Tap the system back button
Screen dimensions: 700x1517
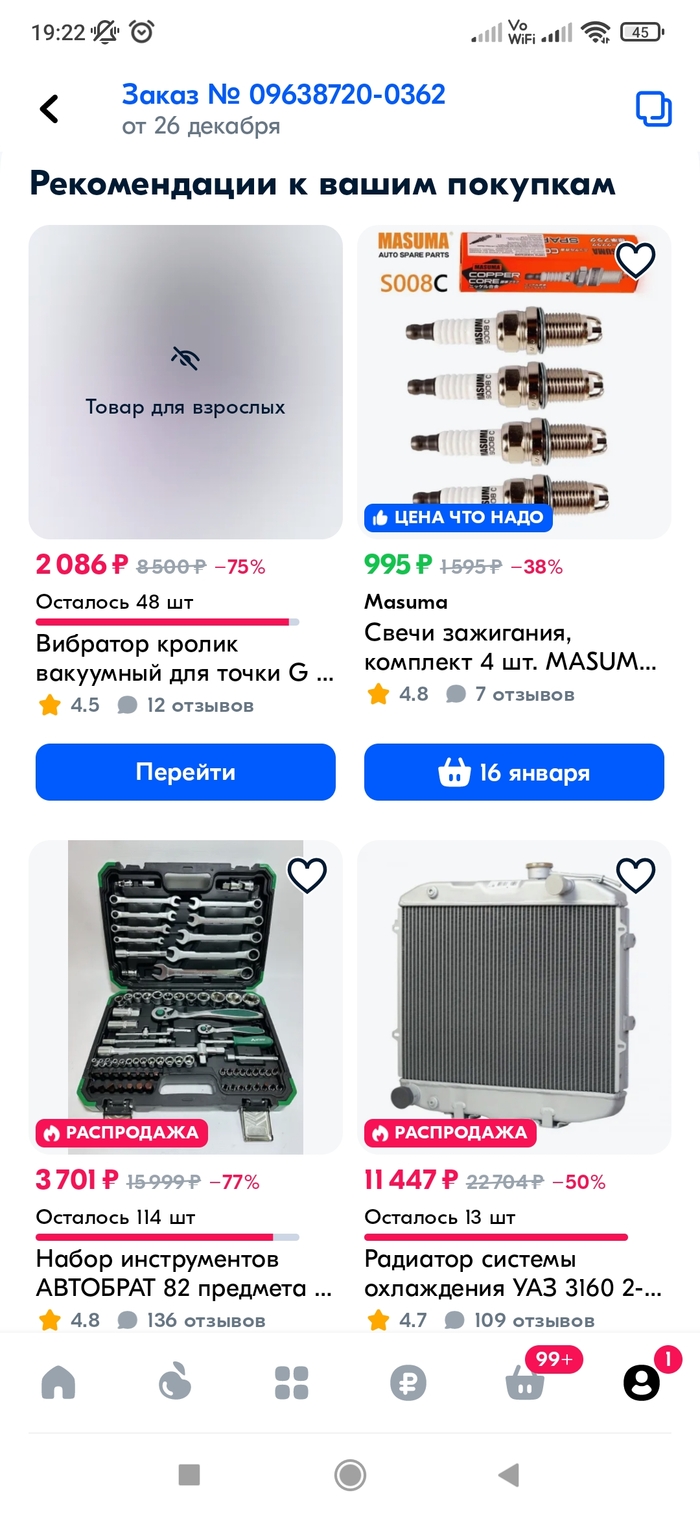coord(509,1474)
